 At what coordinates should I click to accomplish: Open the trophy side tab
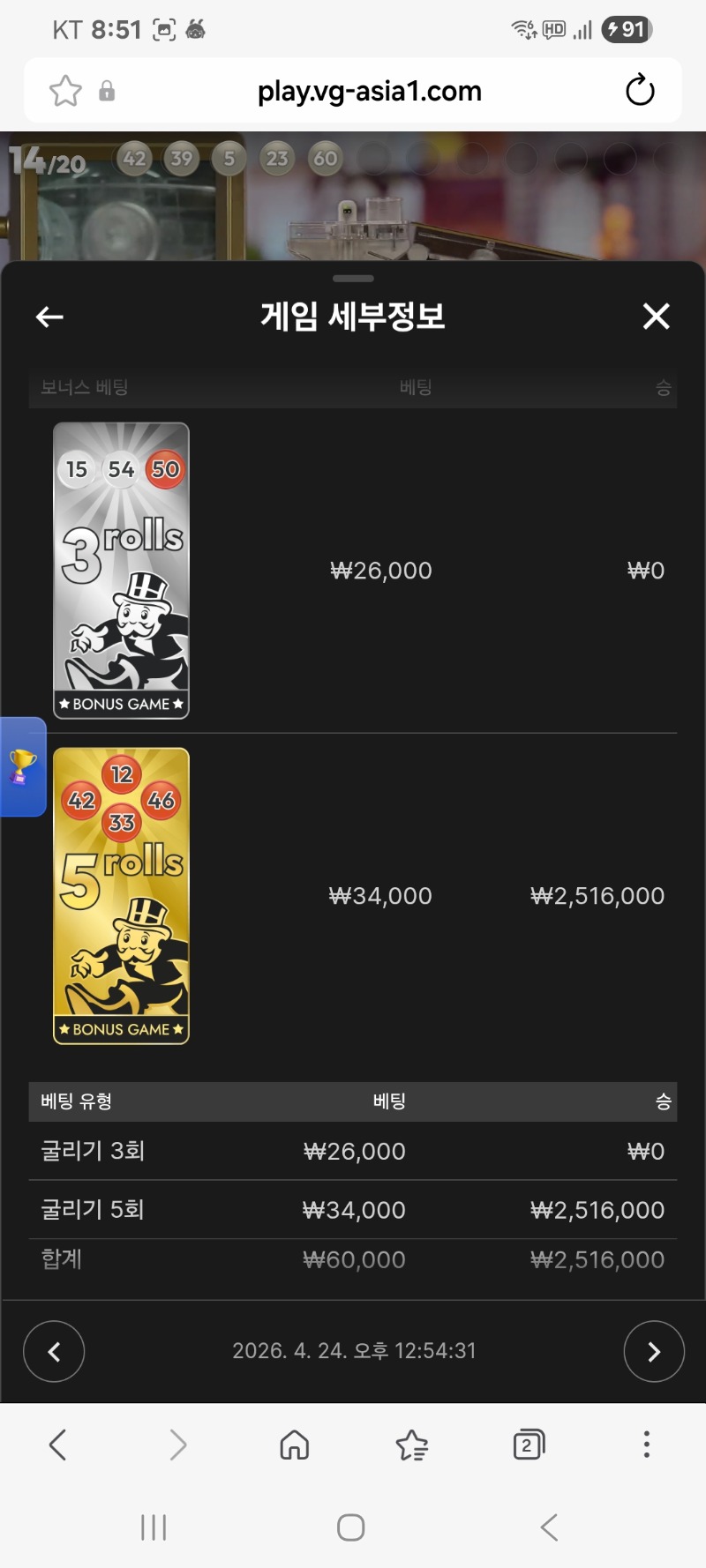click(22, 766)
